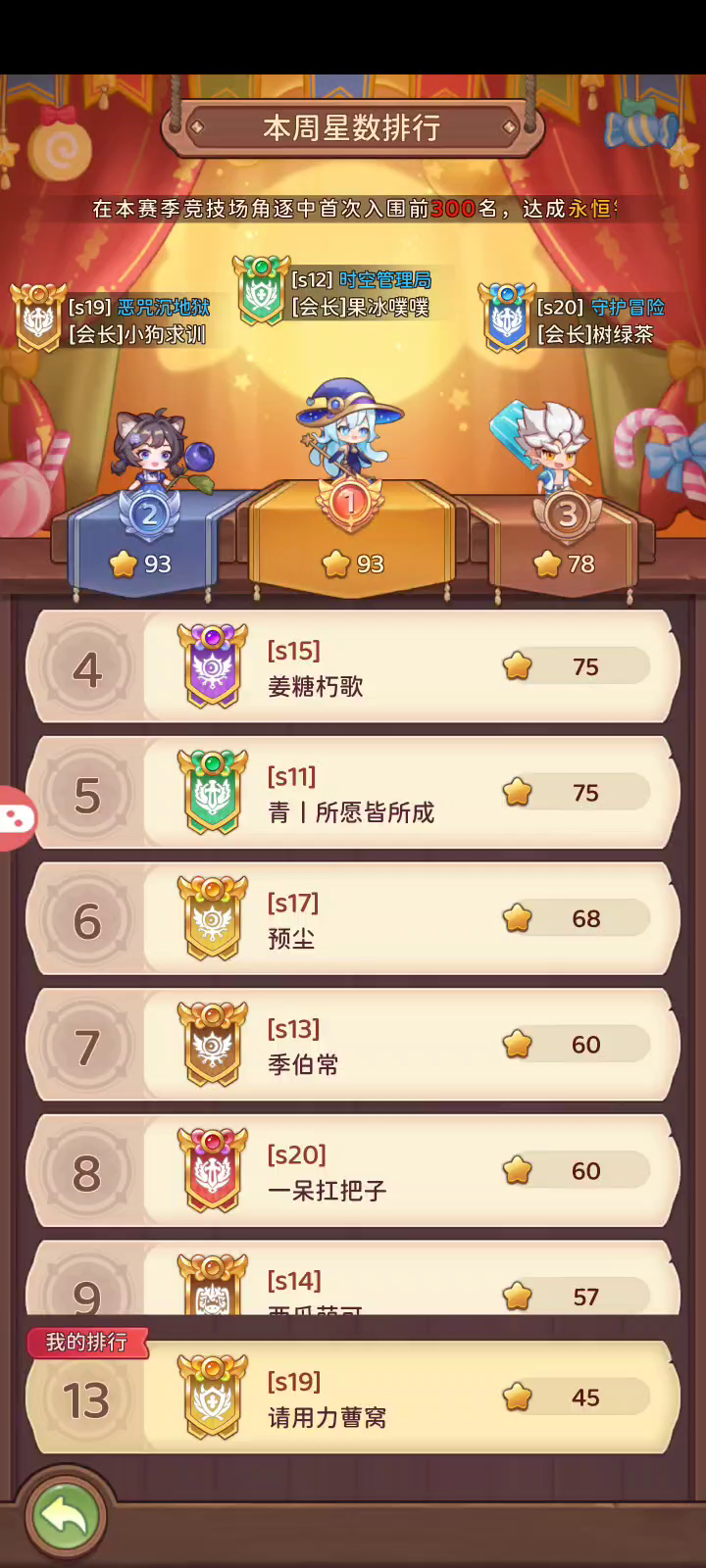
Task: Open rank 5 player 青丨所愿皆所成
Action: 353,794
